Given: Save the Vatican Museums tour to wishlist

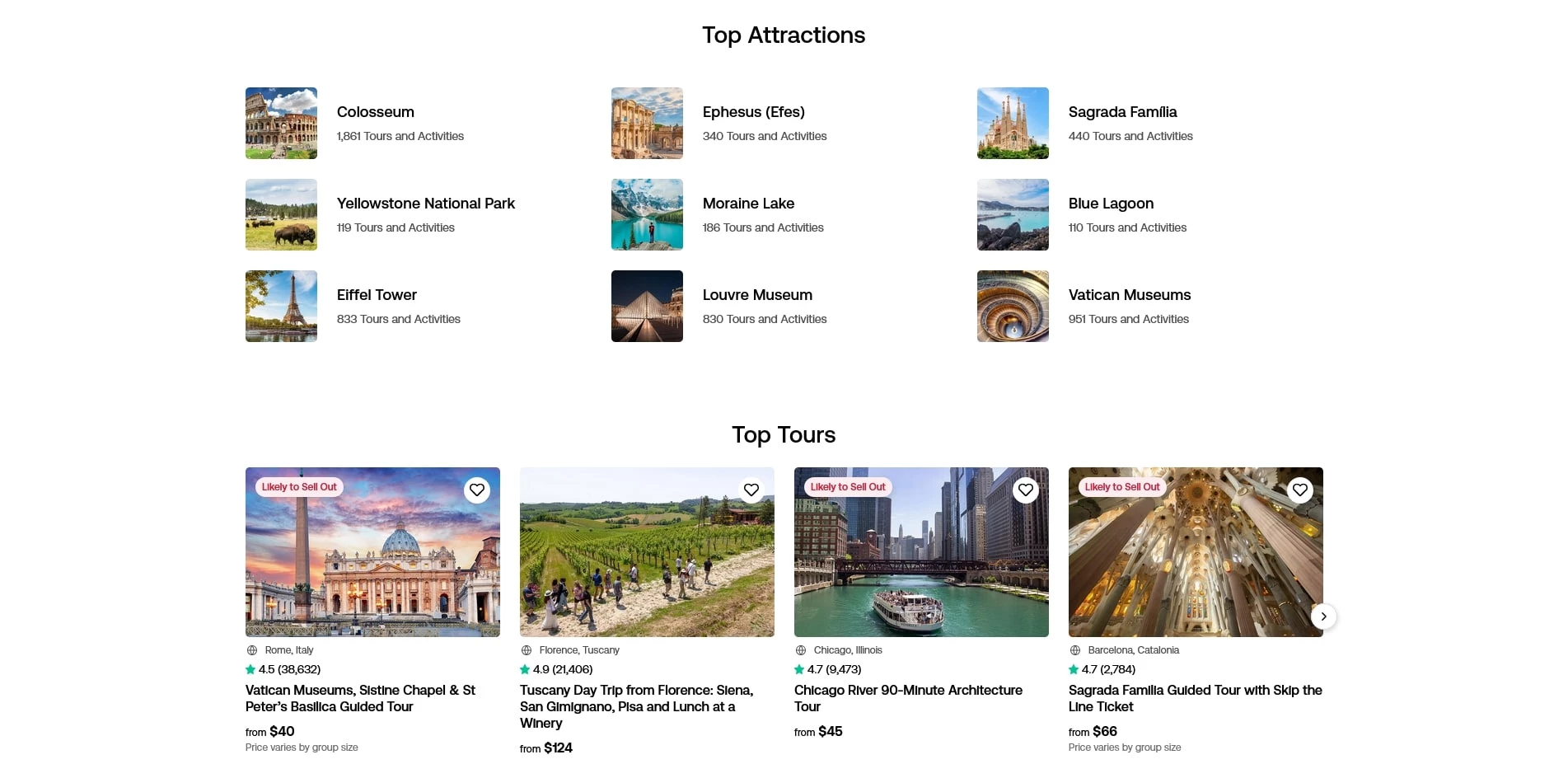Looking at the screenshot, I should (x=477, y=490).
